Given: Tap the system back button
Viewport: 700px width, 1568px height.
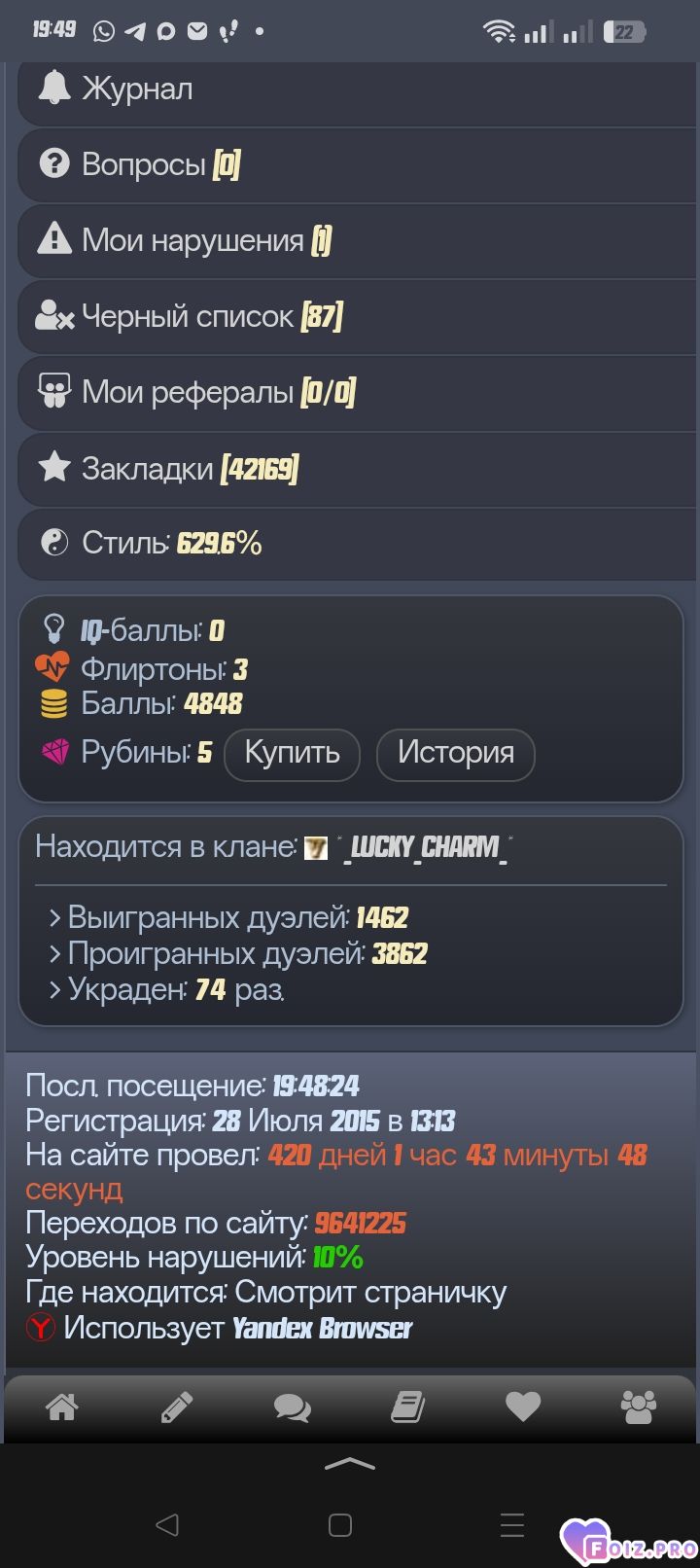Looking at the screenshot, I should click(x=167, y=1524).
